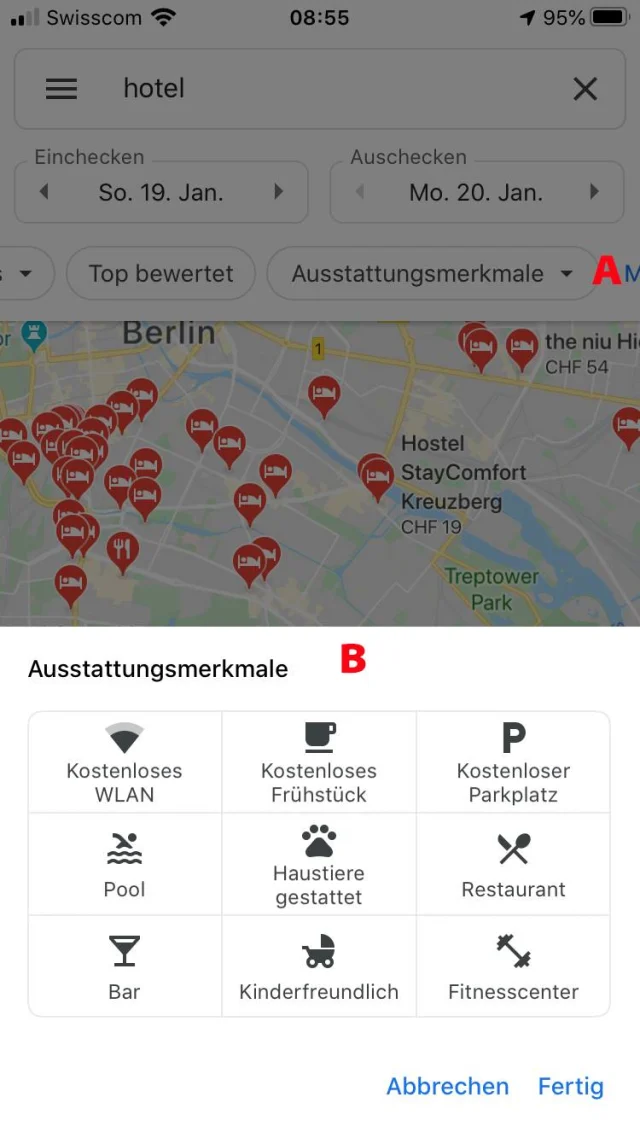640x1138 pixels.
Task: Filter by Kostenloser Parkplatz
Action: pos(513,763)
